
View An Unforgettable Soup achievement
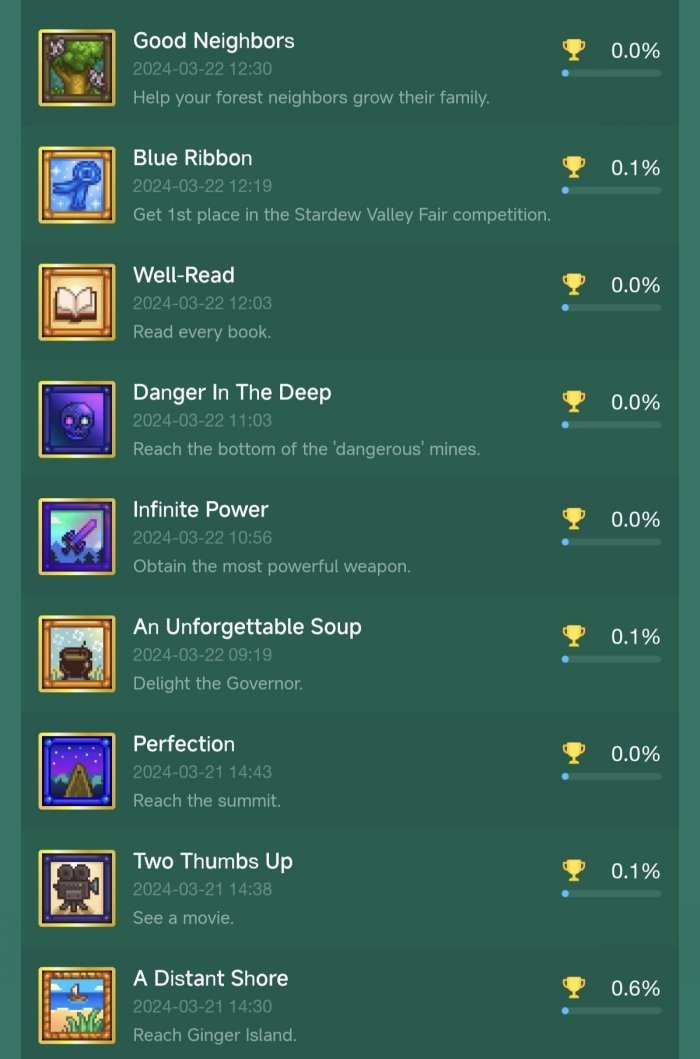click(x=246, y=627)
